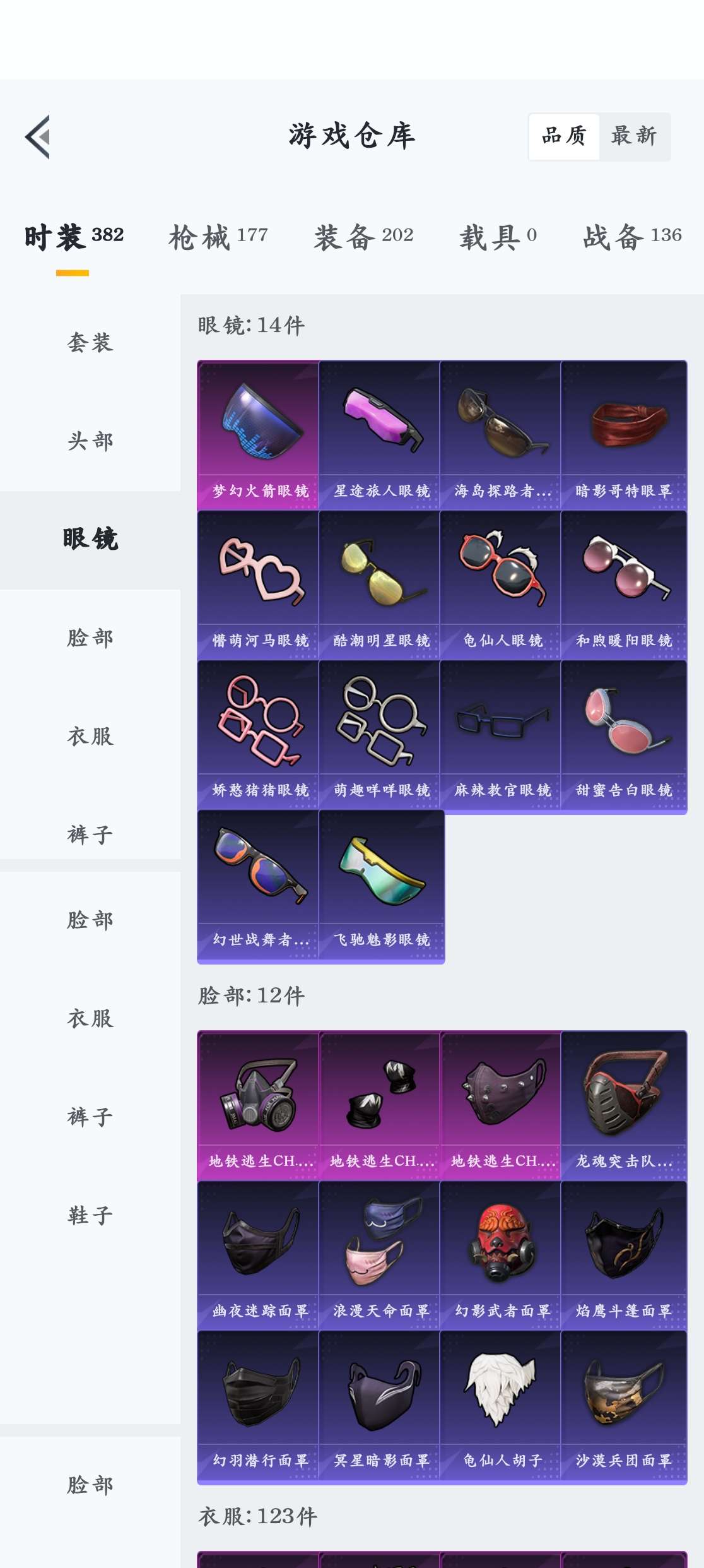Go back using the arrow icon
Image resolution: width=704 pixels, height=1568 pixels.
[38, 136]
